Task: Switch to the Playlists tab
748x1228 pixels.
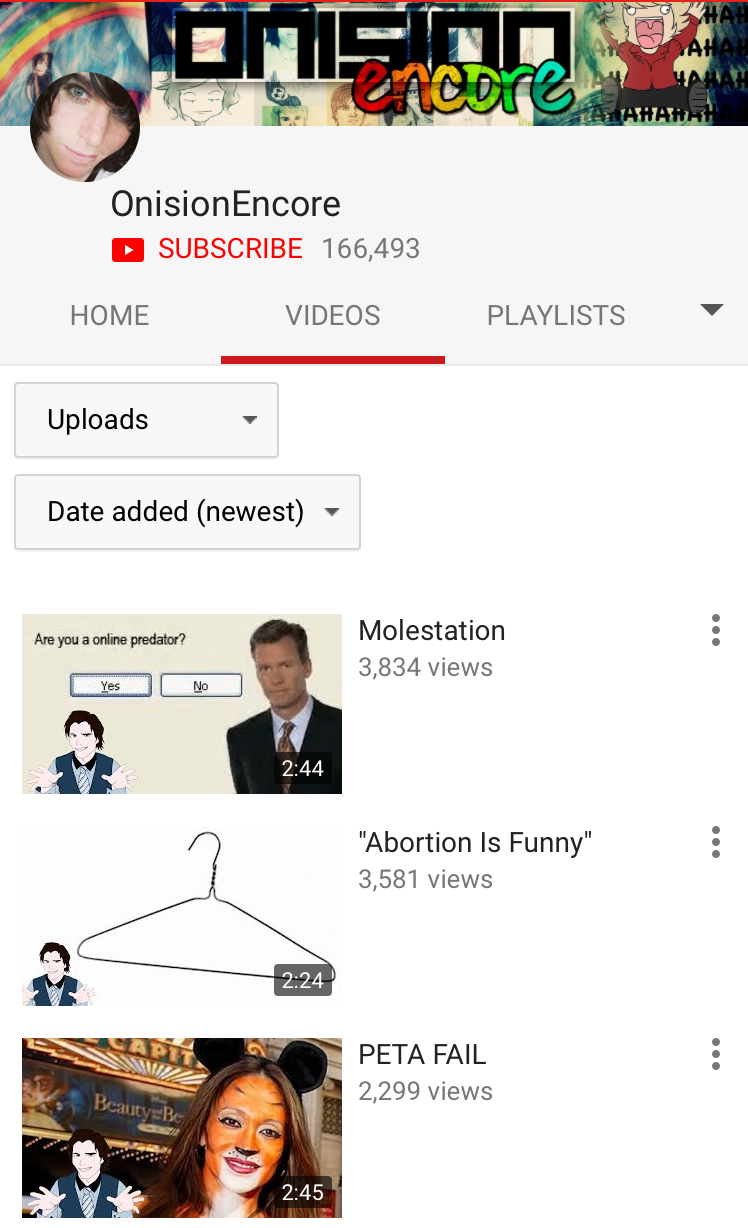Action: tap(555, 316)
